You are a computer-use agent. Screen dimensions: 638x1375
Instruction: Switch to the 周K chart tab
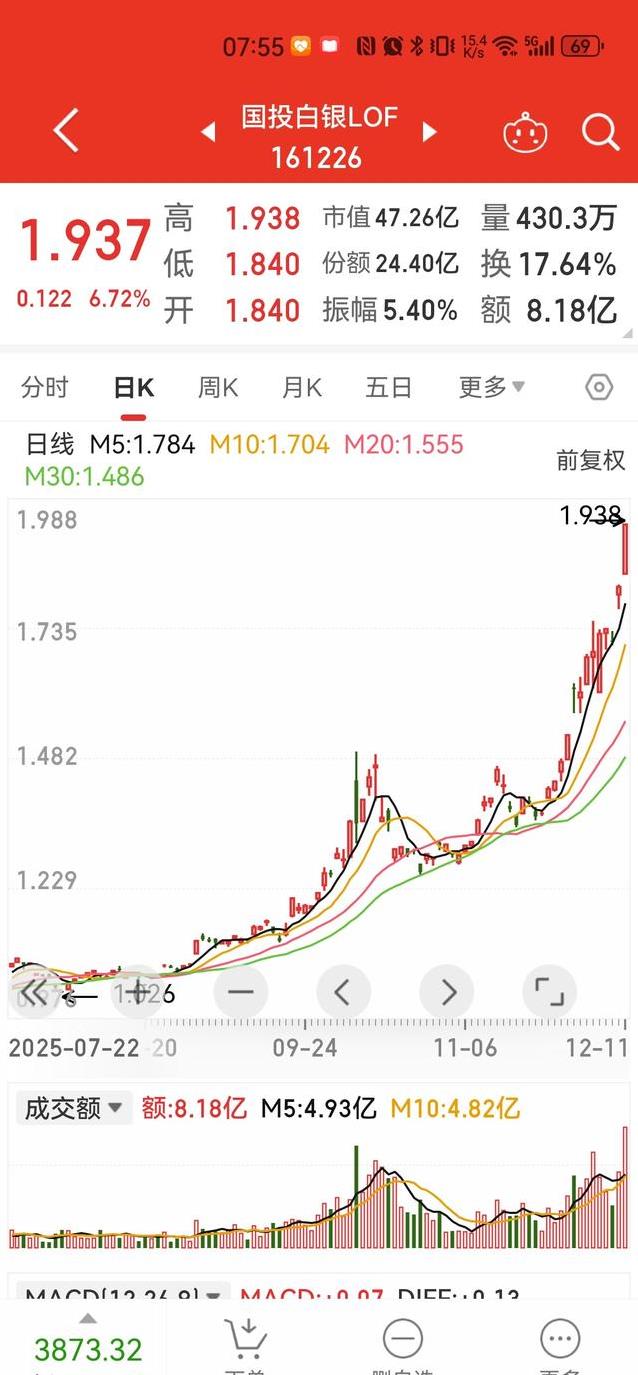coord(217,387)
